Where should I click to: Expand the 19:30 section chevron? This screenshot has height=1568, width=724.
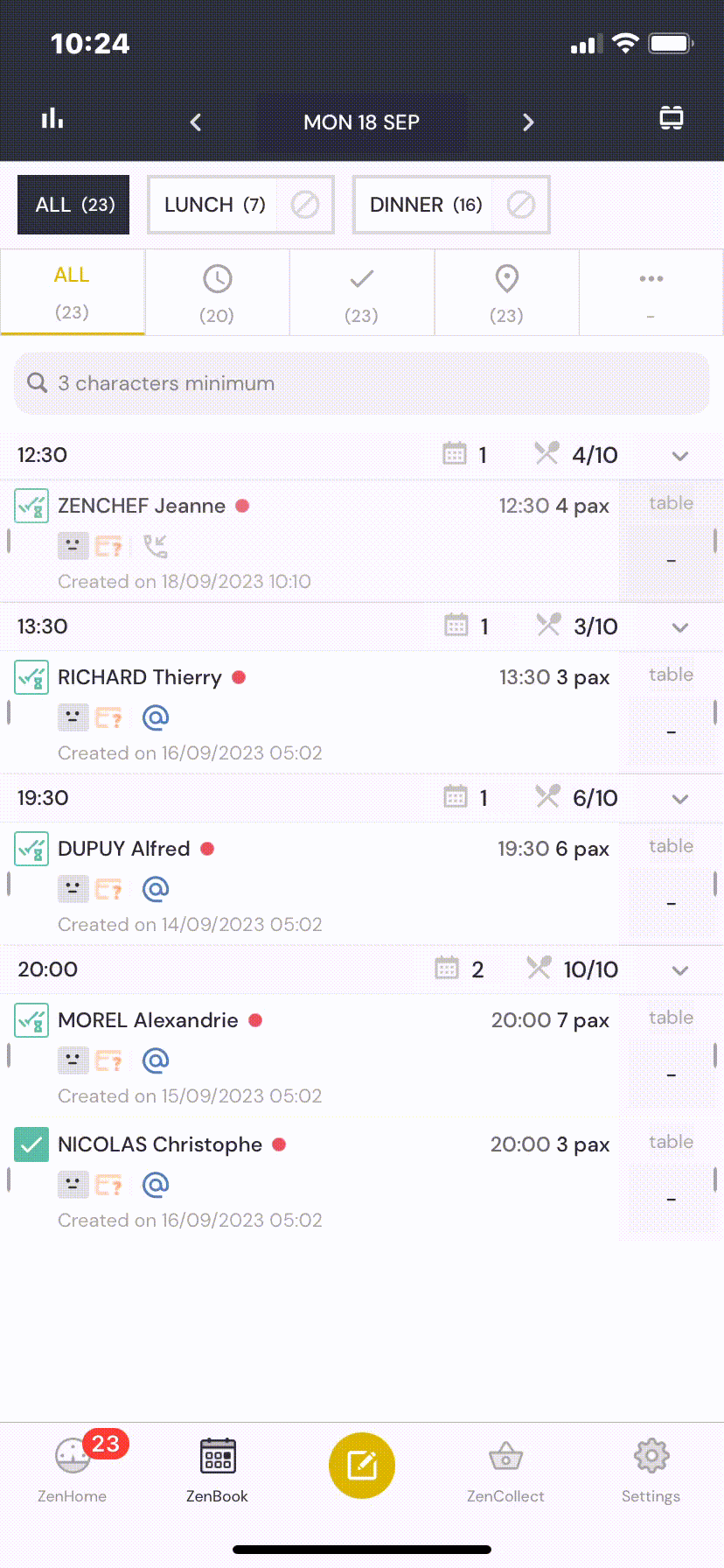pos(679,799)
